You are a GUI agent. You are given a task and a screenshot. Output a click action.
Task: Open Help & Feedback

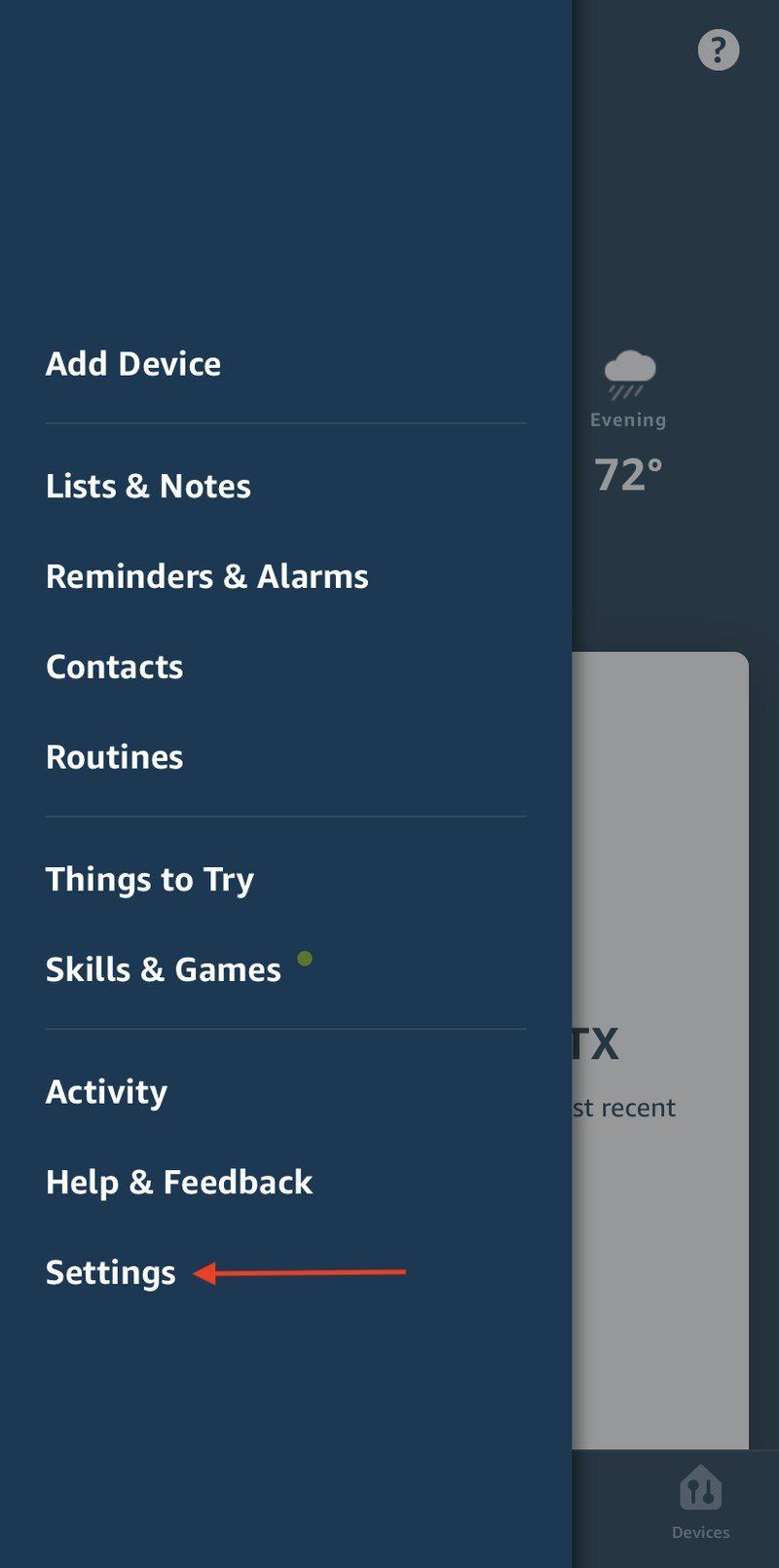tap(179, 1182)
